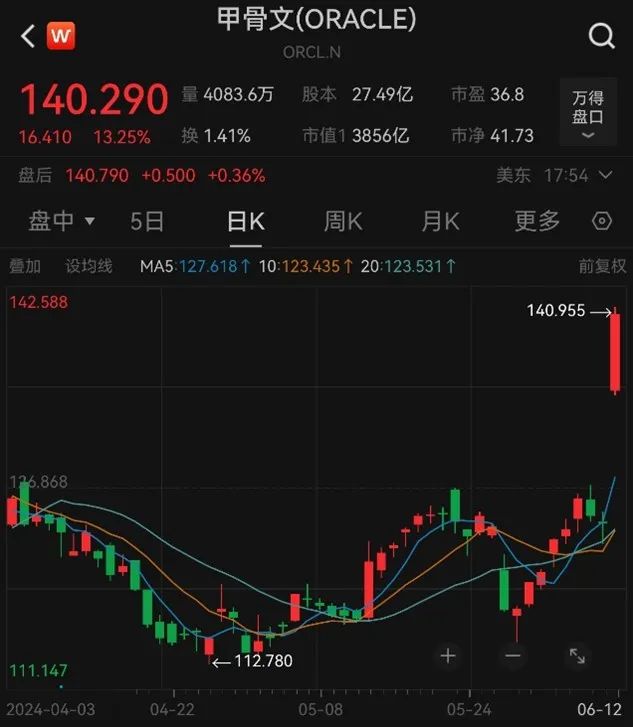The height and width of the screenshot is (727, 633).
Task: Zoom out the chart with minus button
Action: pos(512,656)
